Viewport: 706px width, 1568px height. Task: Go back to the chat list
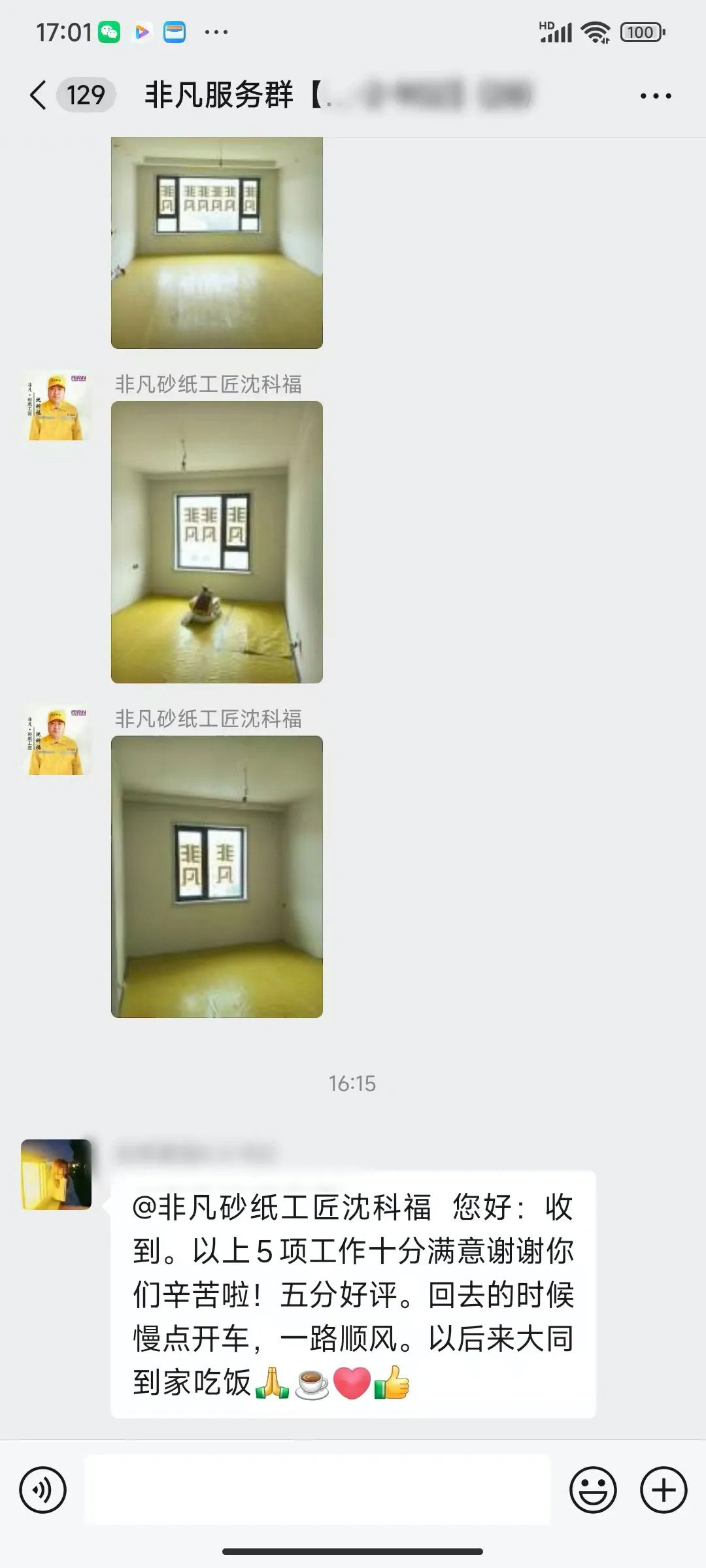pyautogui.click(x=38, y=95)
